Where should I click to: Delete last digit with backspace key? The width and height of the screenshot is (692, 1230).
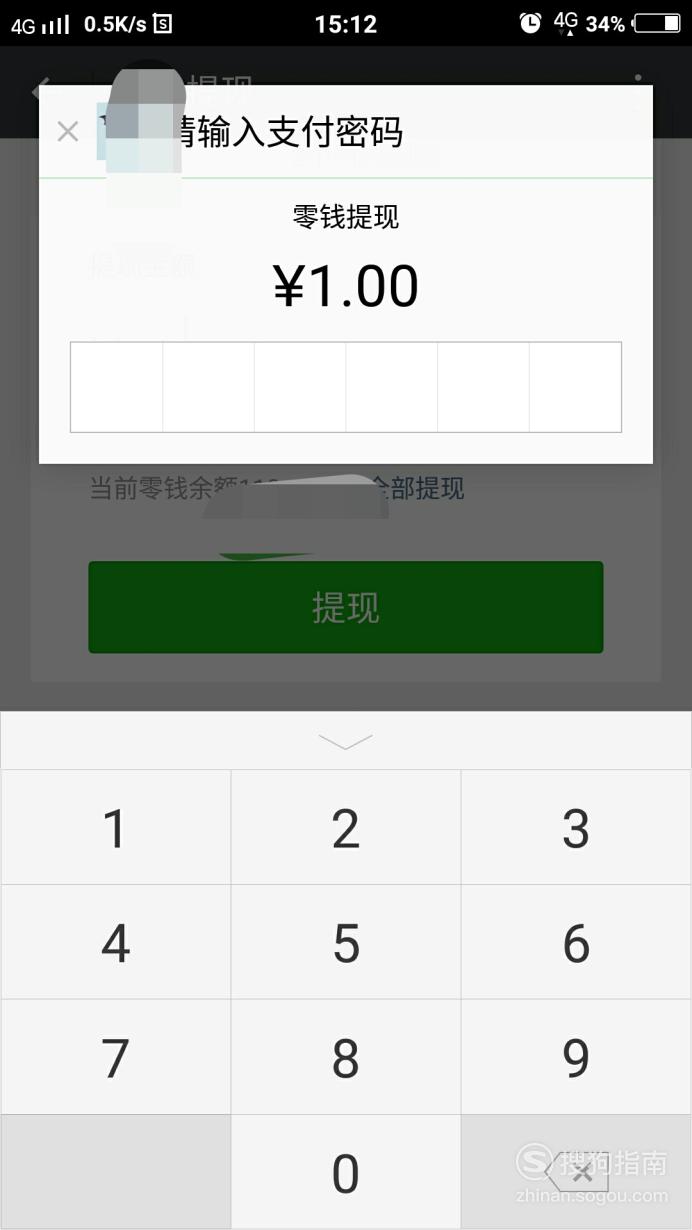[576, 1172]
